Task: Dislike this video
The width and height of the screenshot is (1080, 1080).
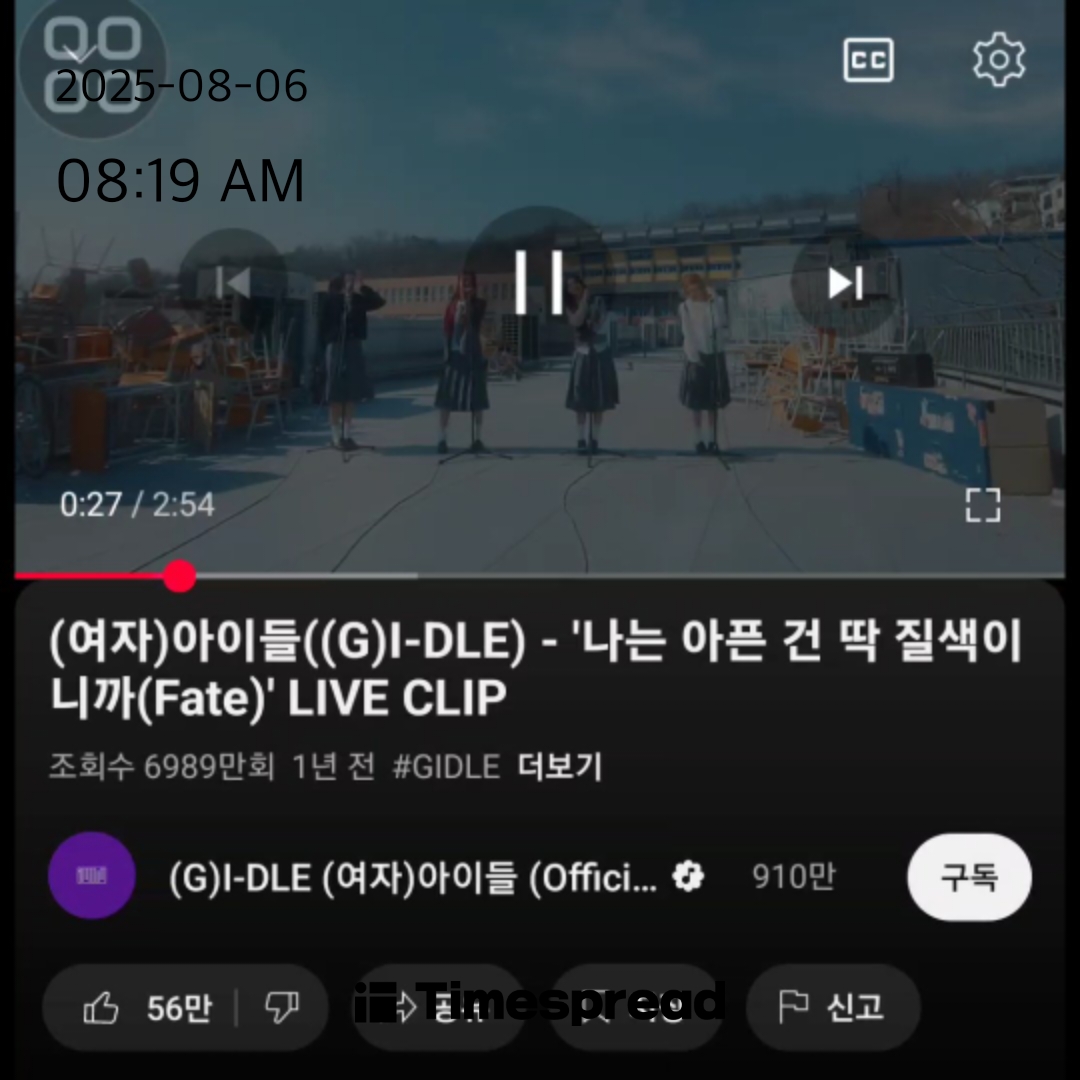Action: tap(281, 1007)
